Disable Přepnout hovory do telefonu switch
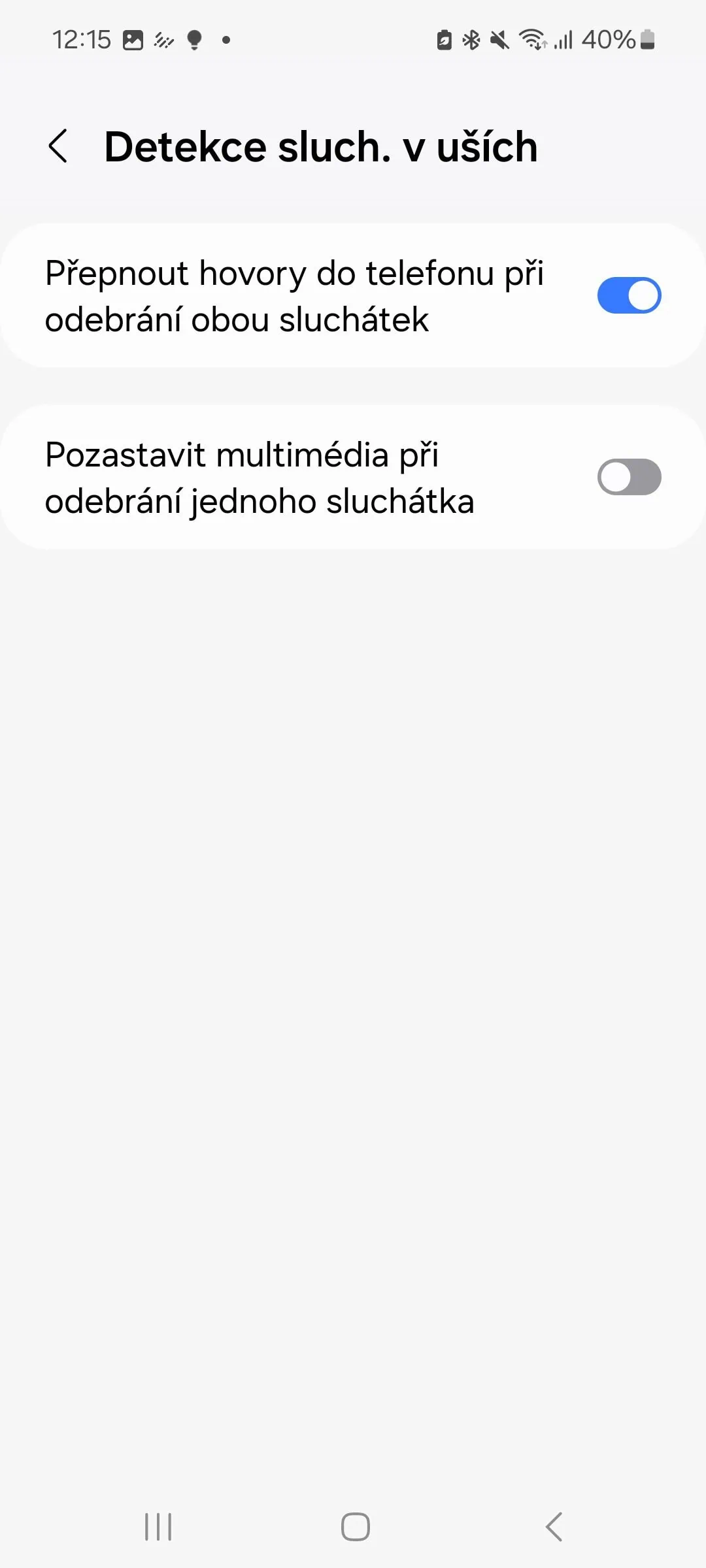Viewport: 706px width, 1568px height. click(629, 295)
